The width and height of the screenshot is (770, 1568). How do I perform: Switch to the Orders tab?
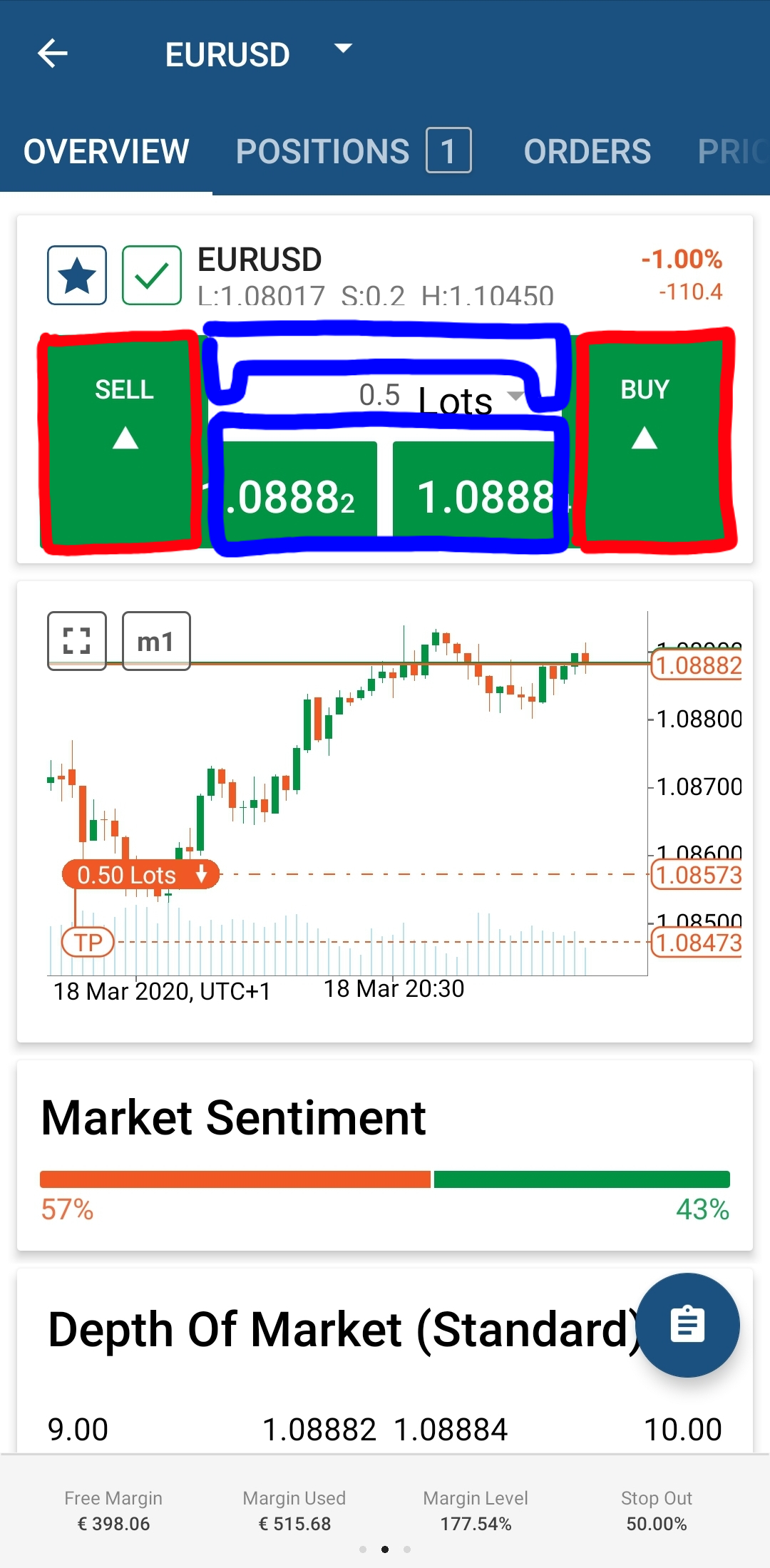click(x=587, y=151)
